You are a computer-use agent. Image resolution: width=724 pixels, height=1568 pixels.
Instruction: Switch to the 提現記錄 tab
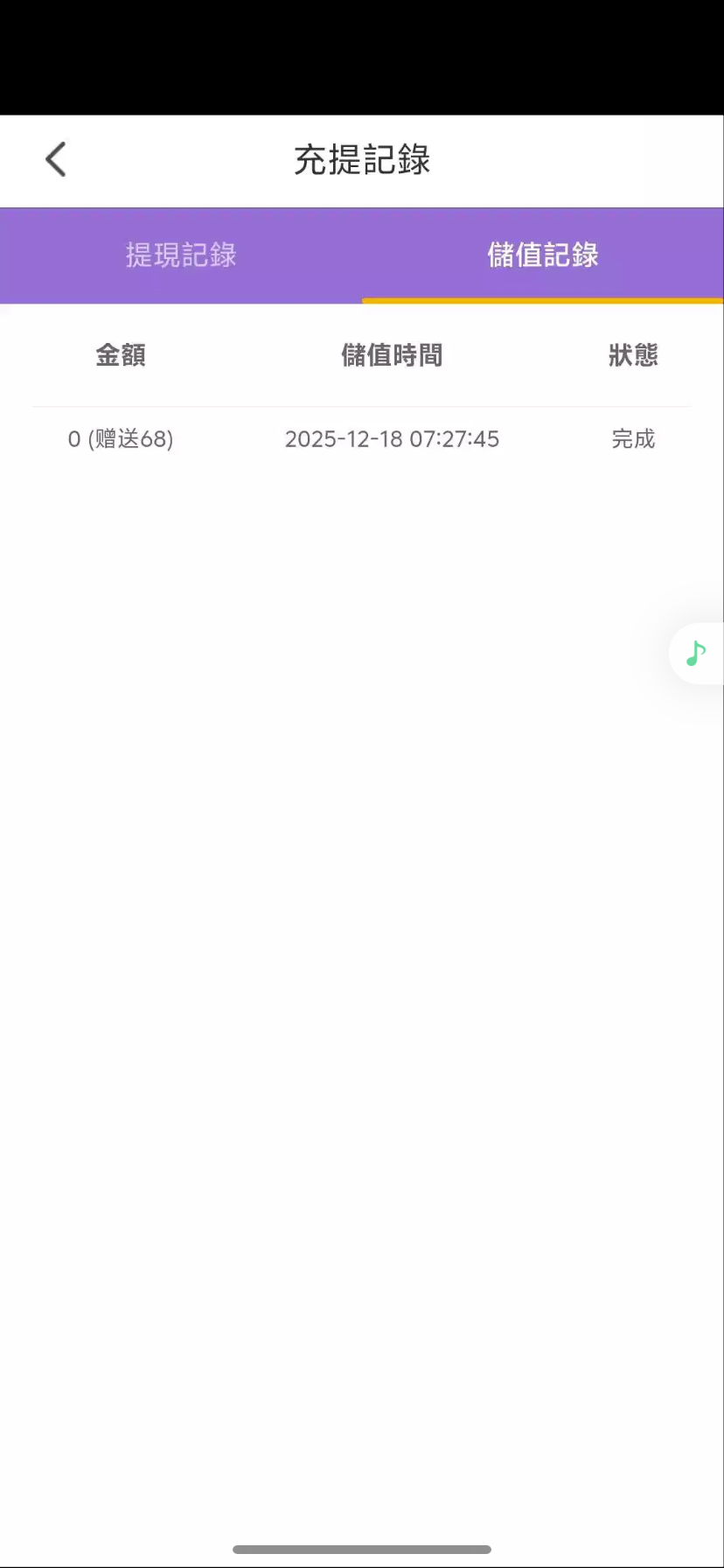[x=181, y=255]
